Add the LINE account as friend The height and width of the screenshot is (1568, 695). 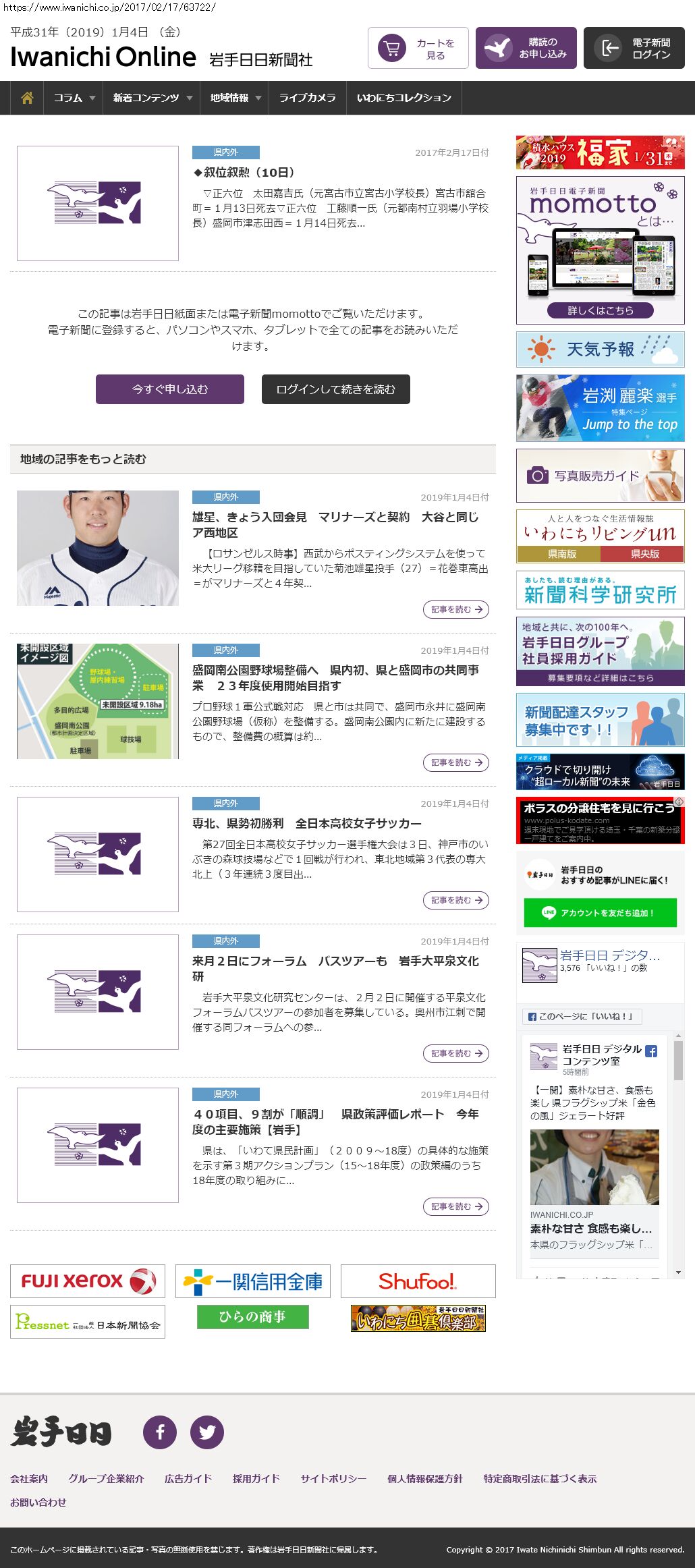point(600,913)
